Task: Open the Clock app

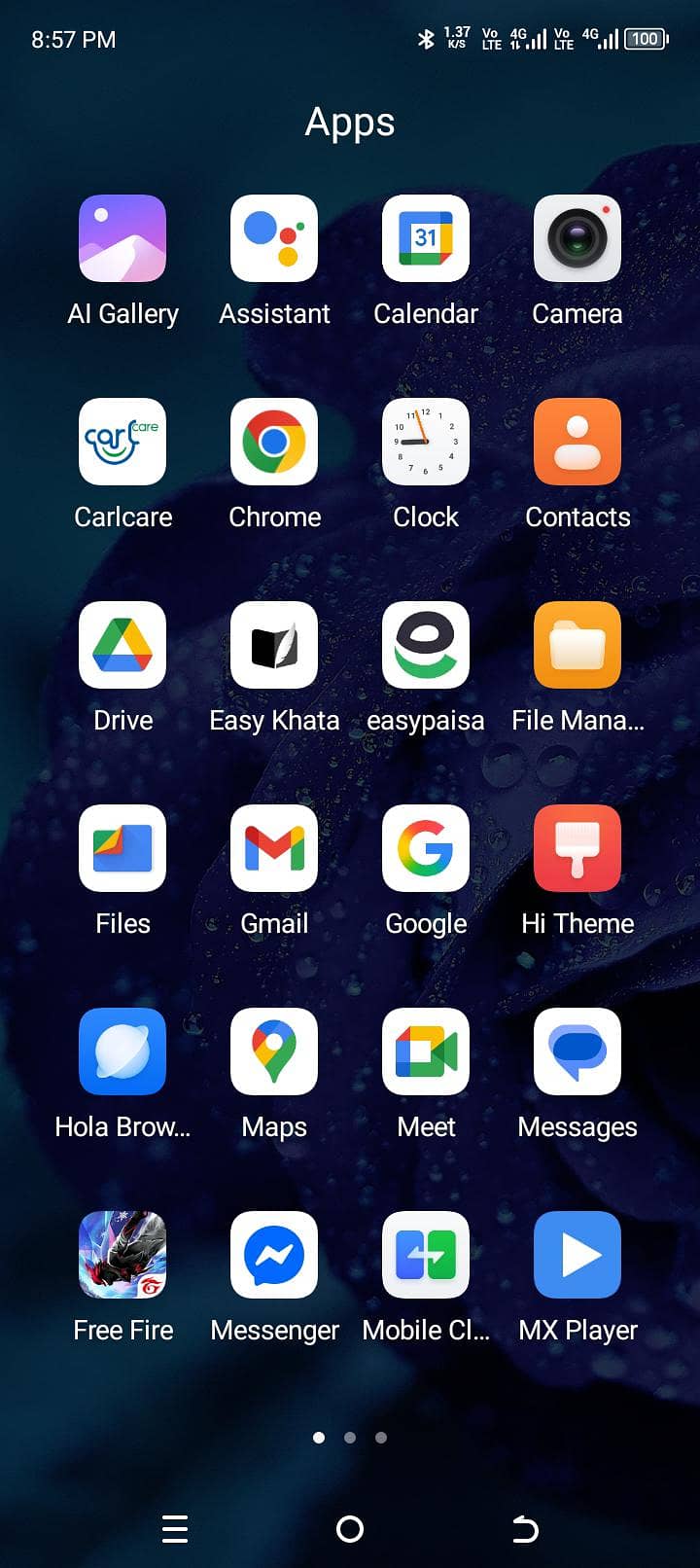Action: click(426, 442)
